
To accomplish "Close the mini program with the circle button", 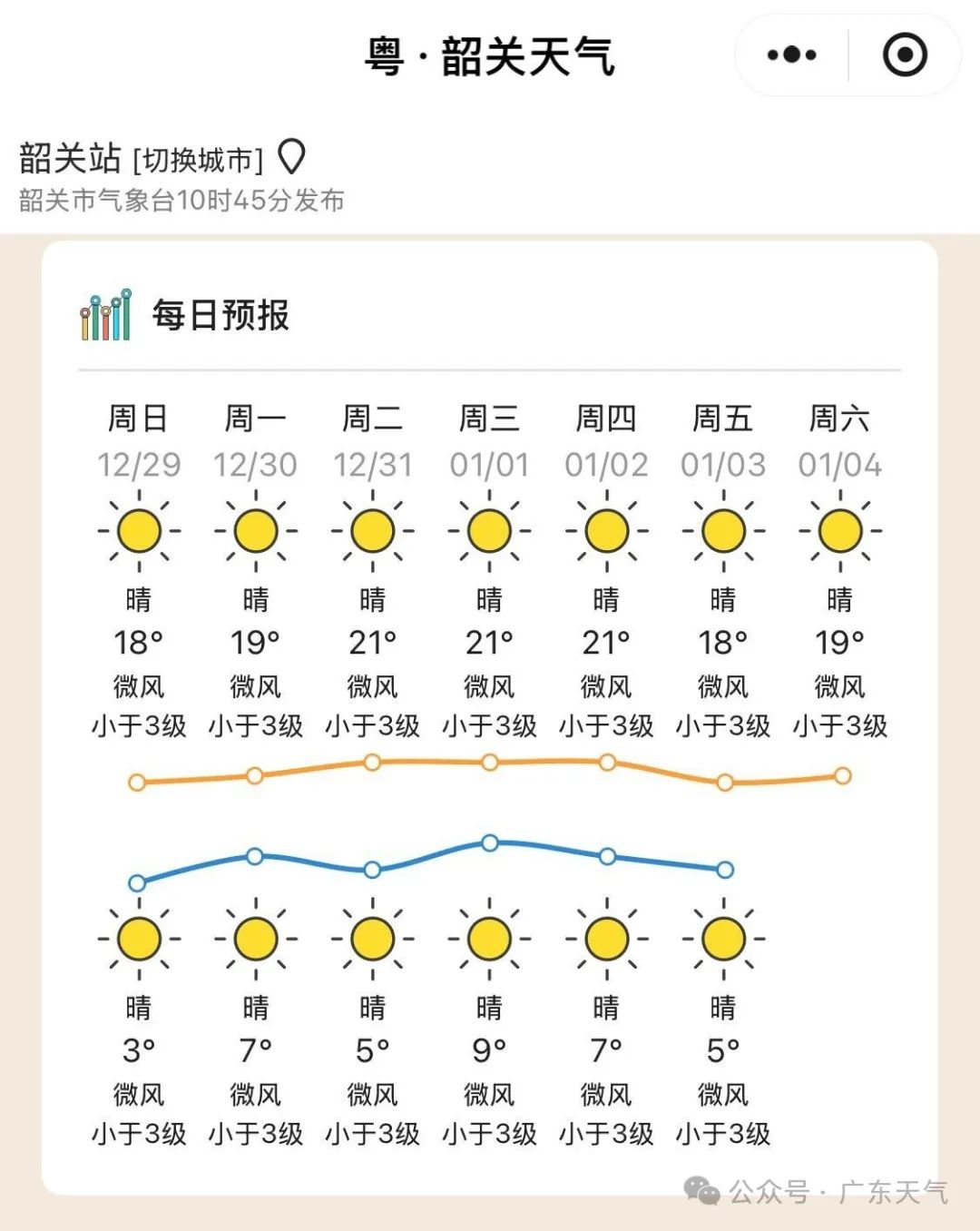I will [905, 55].
